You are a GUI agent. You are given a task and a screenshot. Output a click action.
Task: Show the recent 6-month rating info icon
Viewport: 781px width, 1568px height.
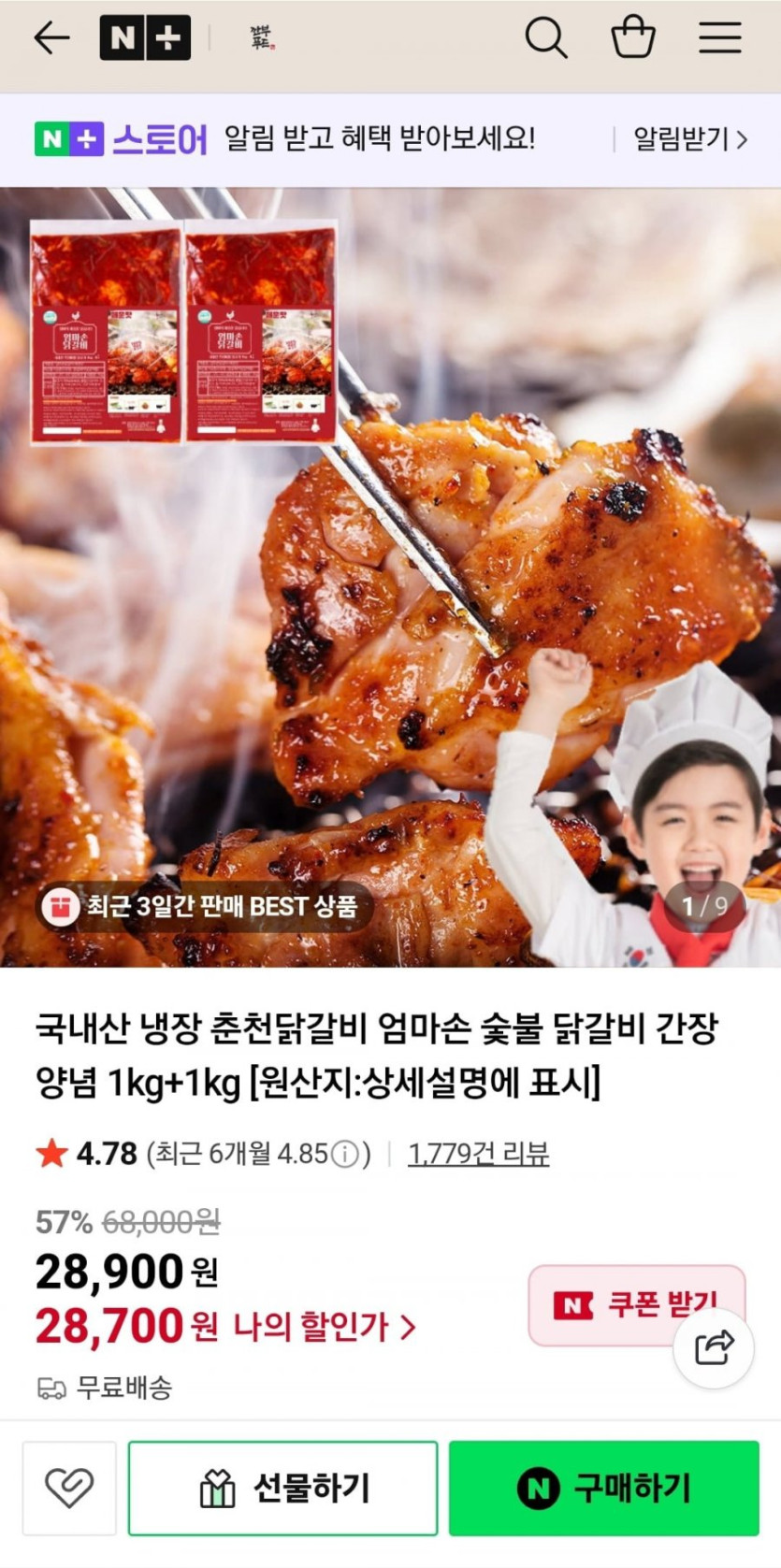[x=345, y=1155]
